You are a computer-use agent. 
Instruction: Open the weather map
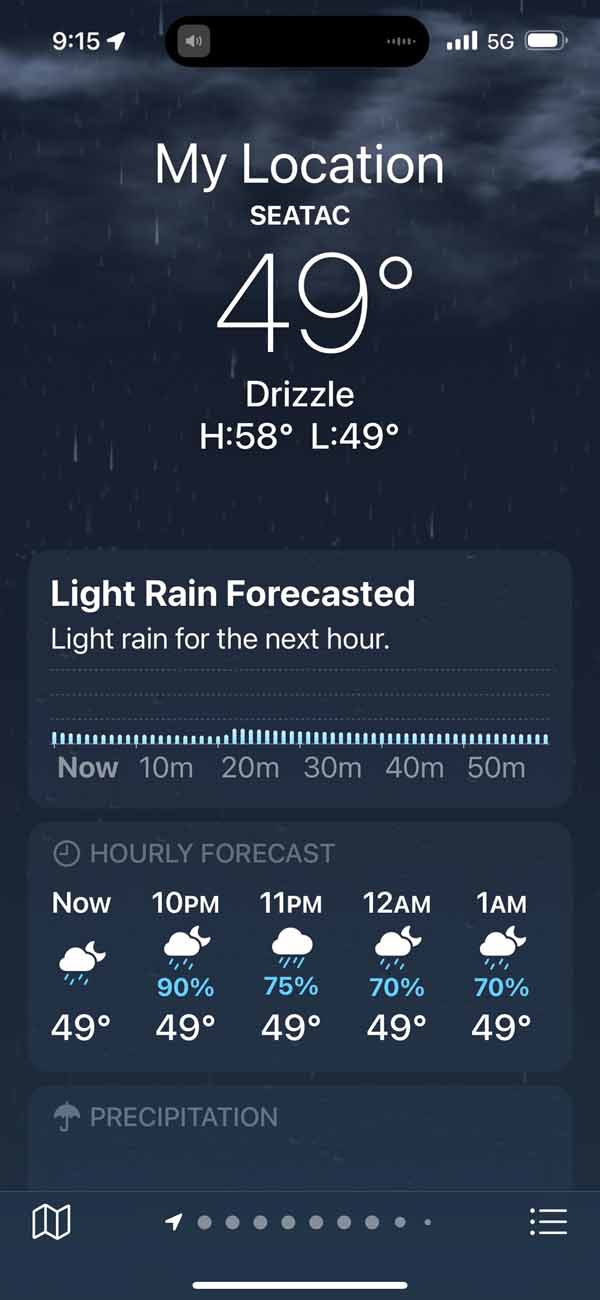51,1221
